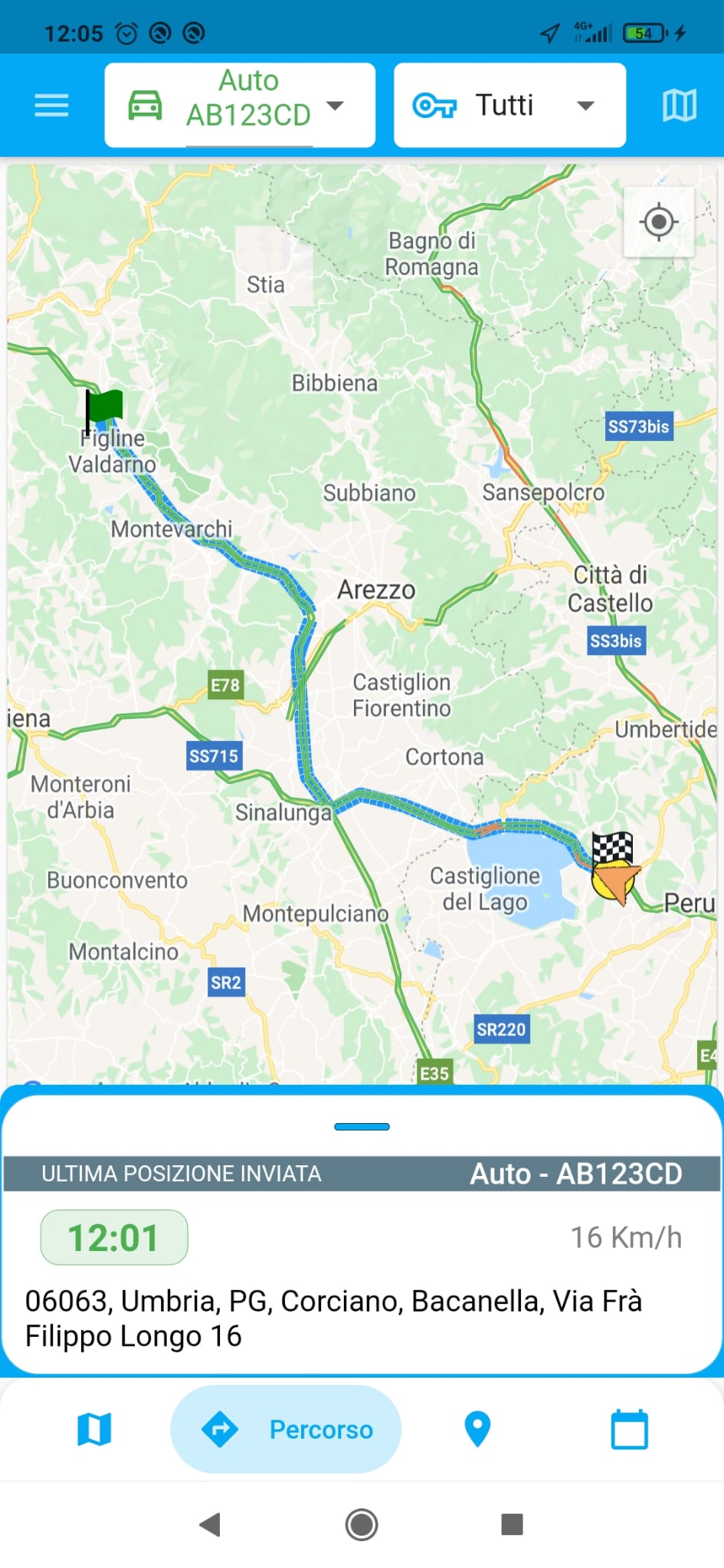Center map on my location
724x1568 pixels.
(659, 222)
